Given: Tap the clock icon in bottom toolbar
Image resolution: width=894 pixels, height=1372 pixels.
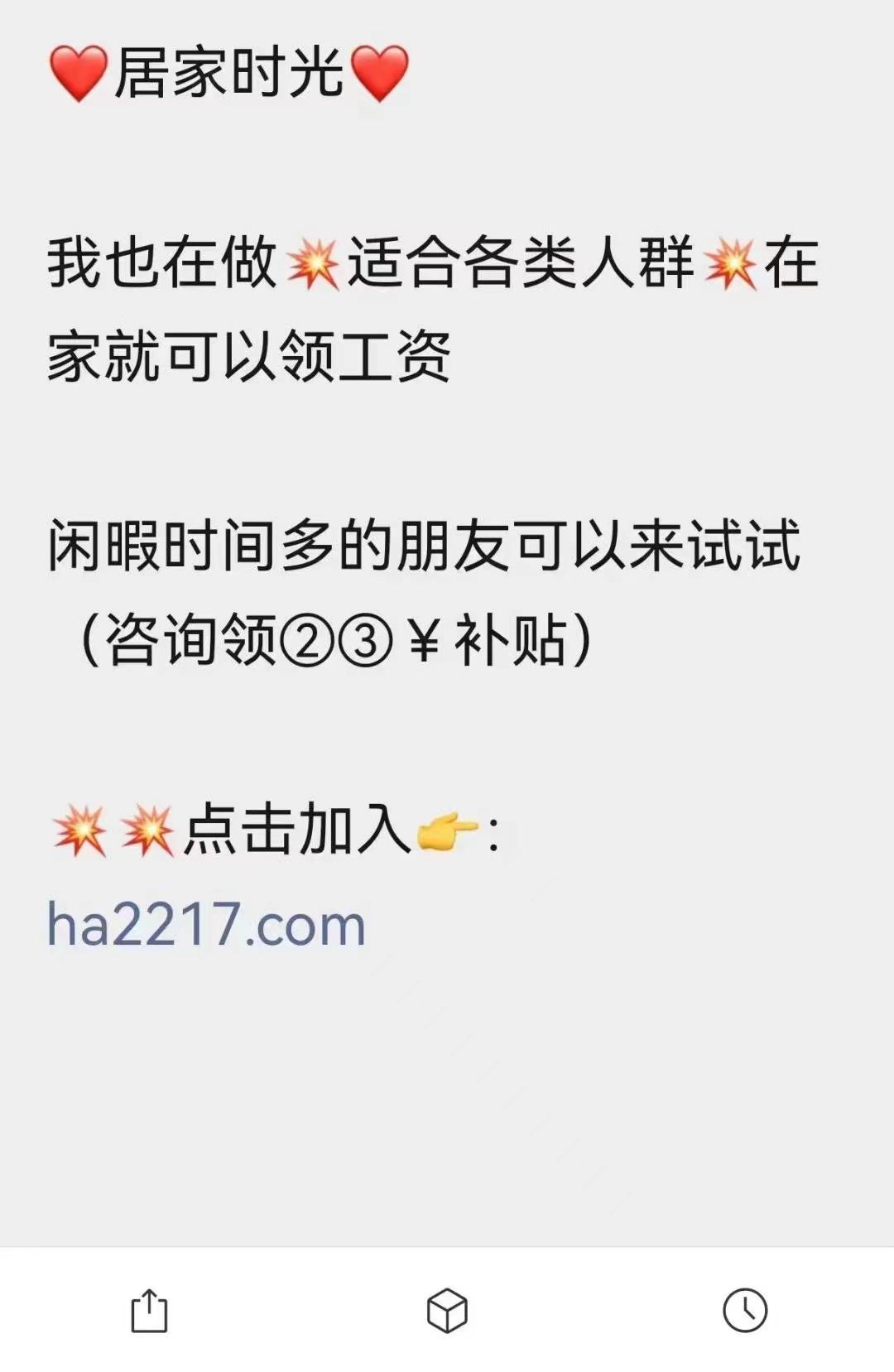Looking at the screenshot, I should (x=745, y=1310).
